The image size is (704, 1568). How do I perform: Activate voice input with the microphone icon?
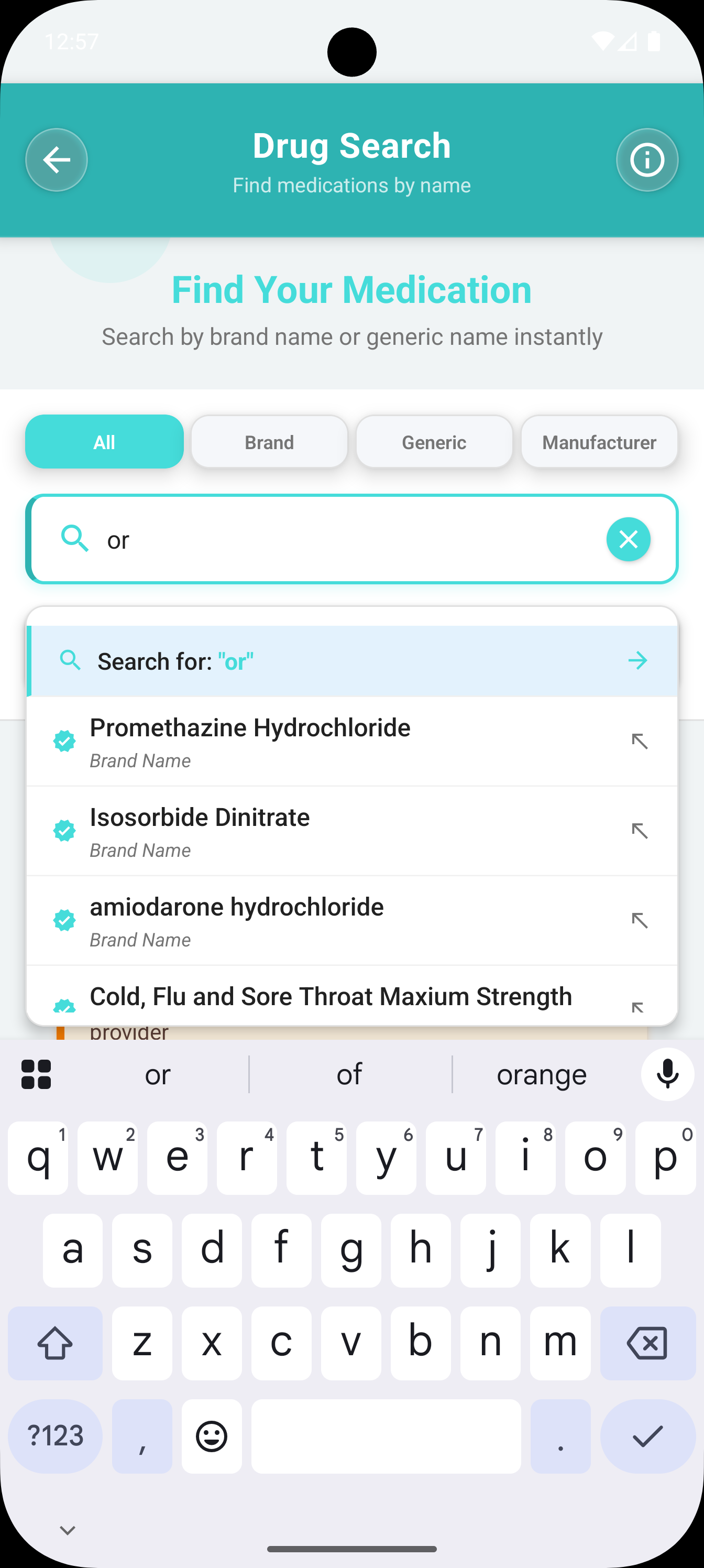coord(667,1074)
